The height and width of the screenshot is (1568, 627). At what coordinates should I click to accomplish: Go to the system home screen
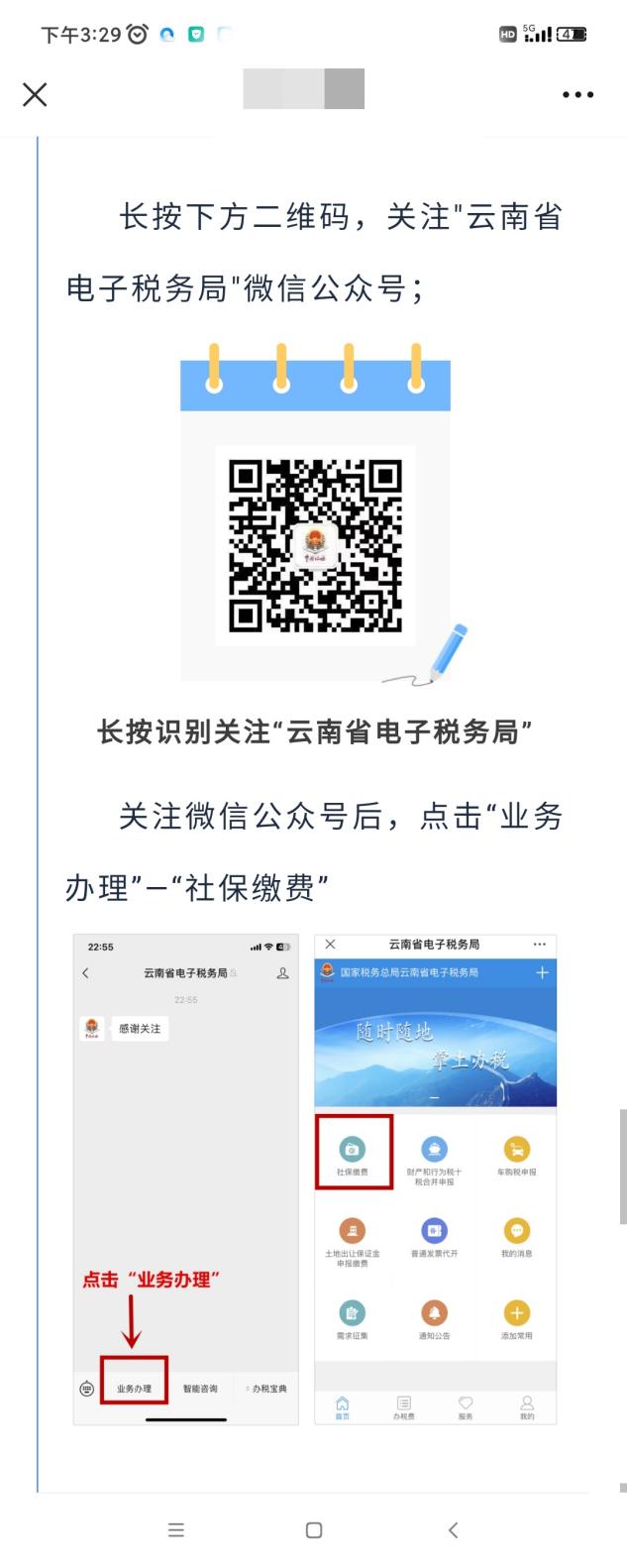point(314,1529)
